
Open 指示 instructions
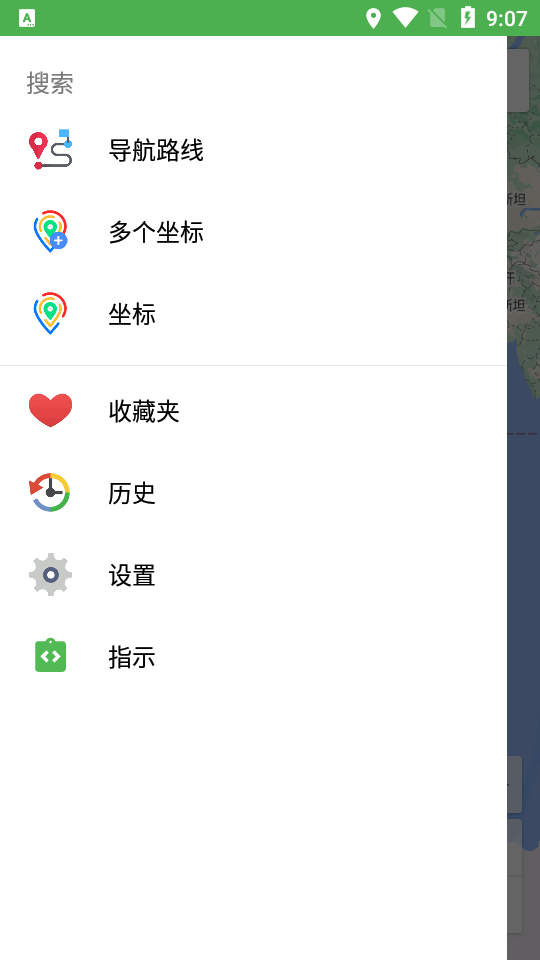tap(253, 657)
